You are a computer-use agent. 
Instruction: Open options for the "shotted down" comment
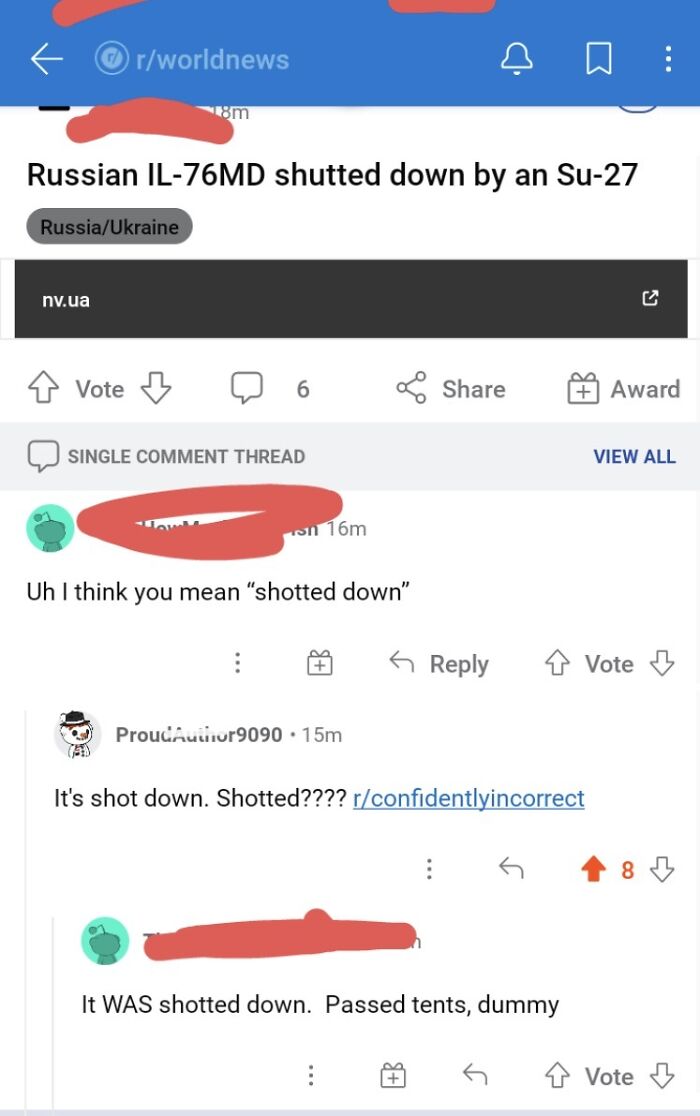[x=237, y=664]
